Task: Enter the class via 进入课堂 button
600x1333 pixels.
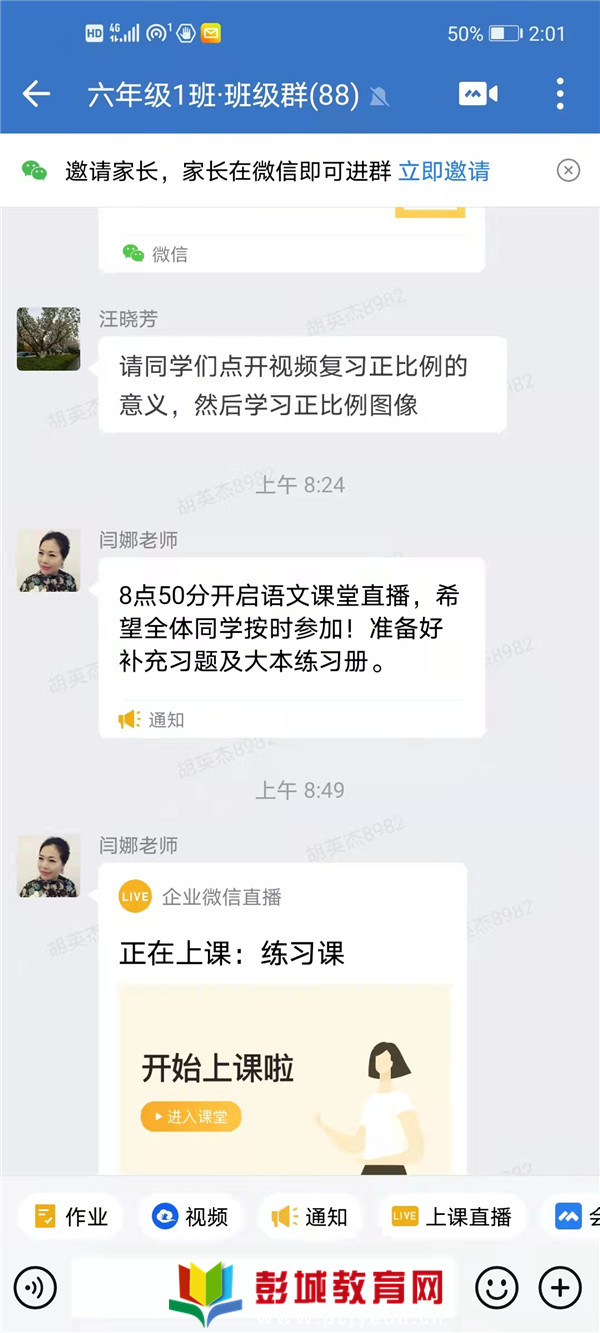Action: (191, 1117)
